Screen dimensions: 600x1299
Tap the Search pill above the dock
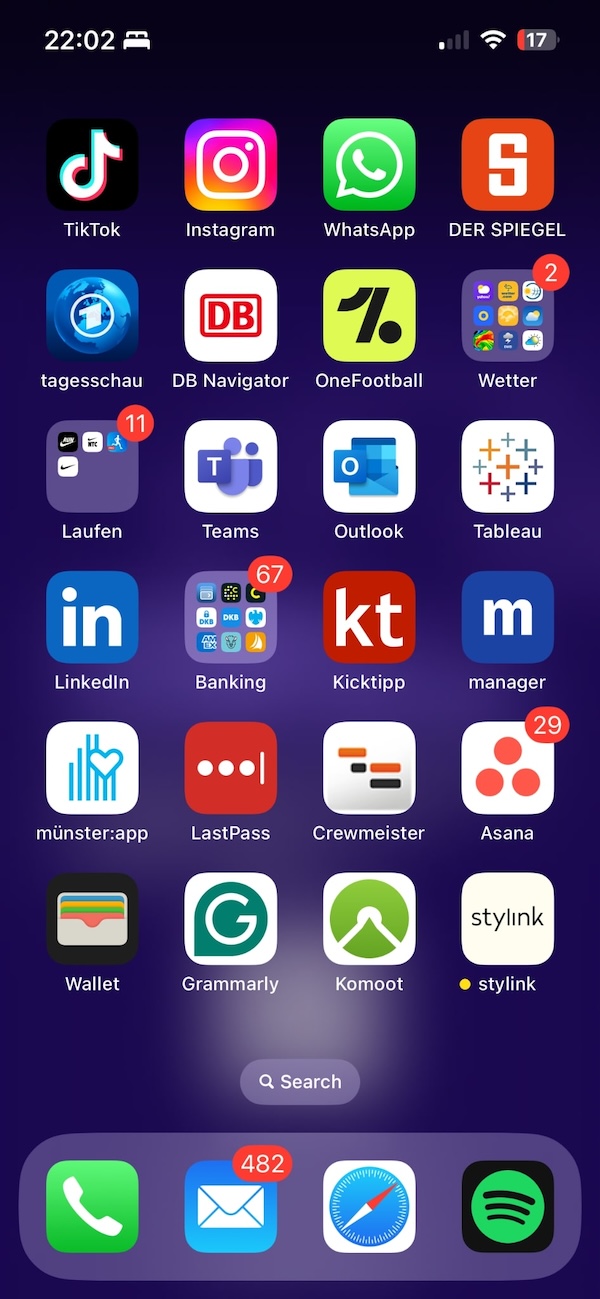[x=300, y=1082]
